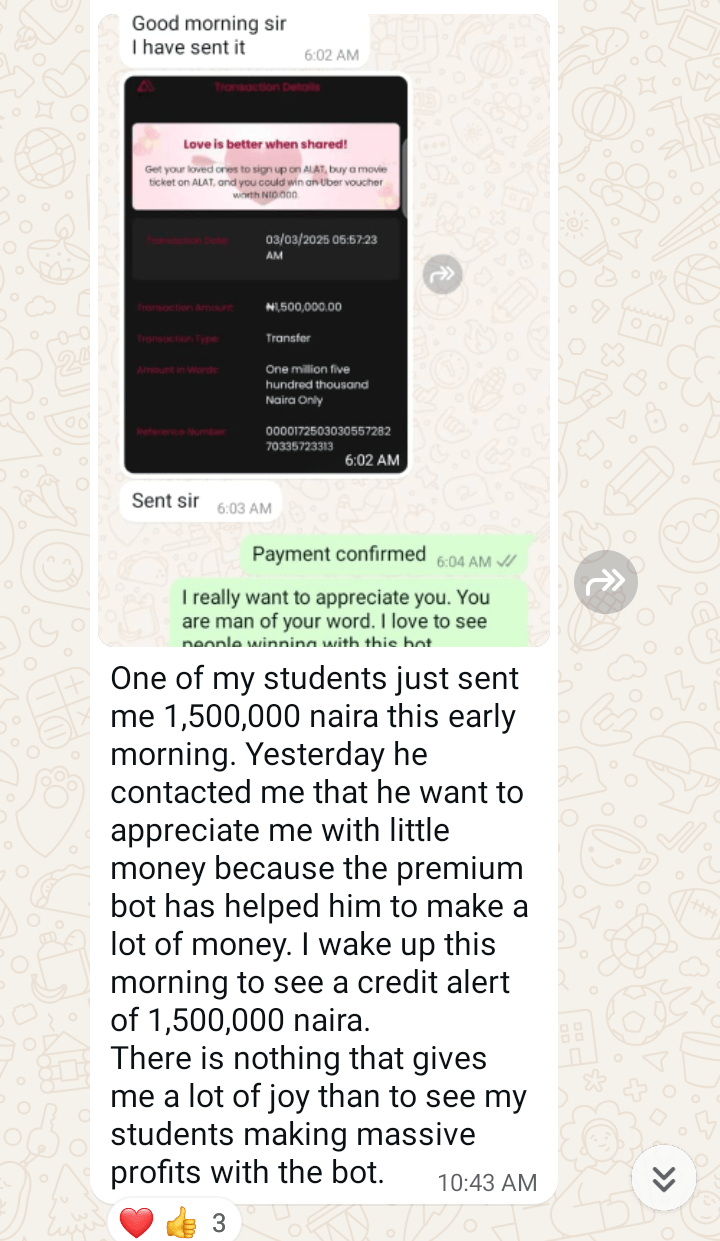Jump to the latest messages
This screenshot has height=1241, width=720.
[663, 1178]
